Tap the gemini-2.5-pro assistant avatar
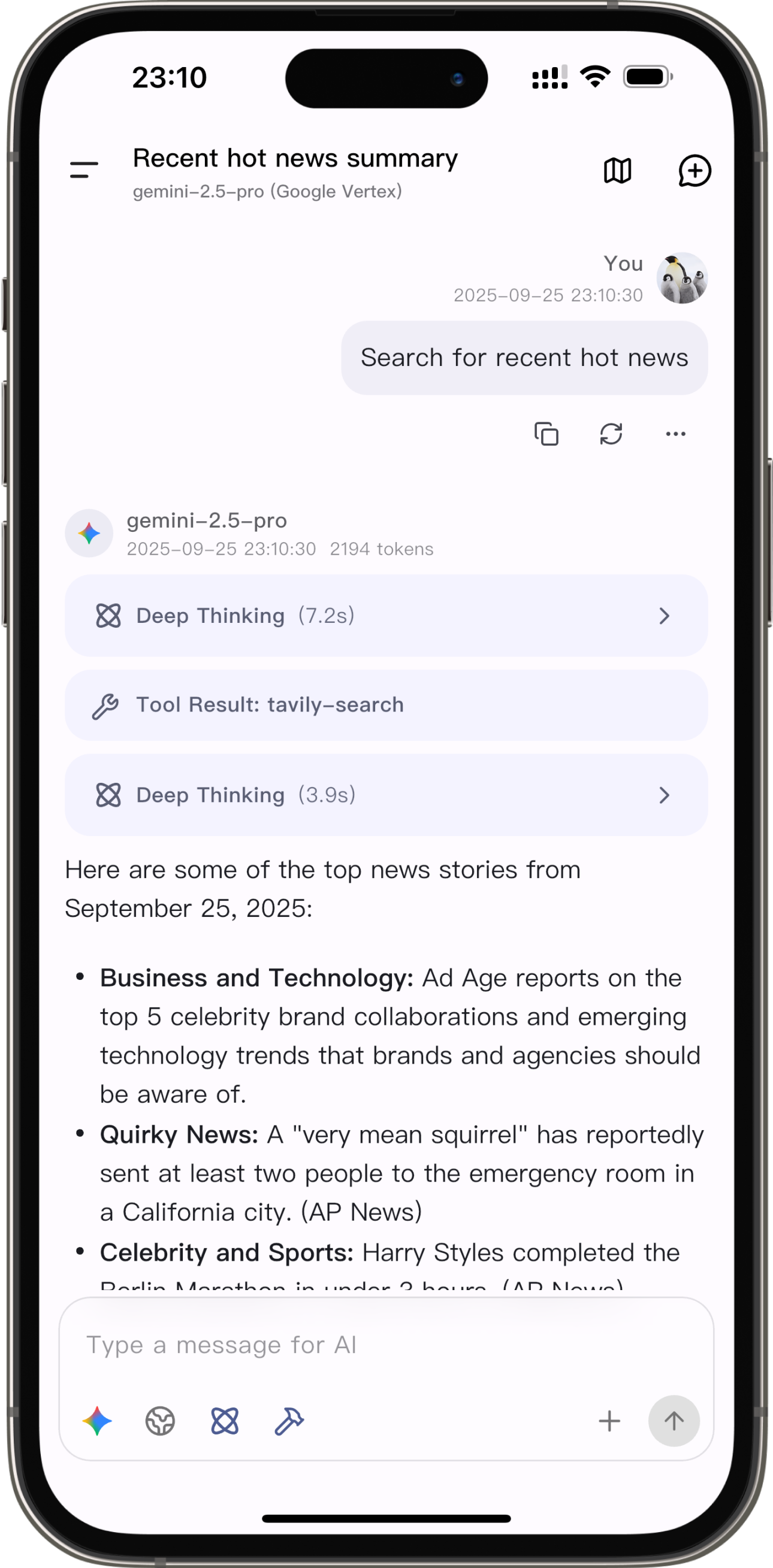 (89, 532)
